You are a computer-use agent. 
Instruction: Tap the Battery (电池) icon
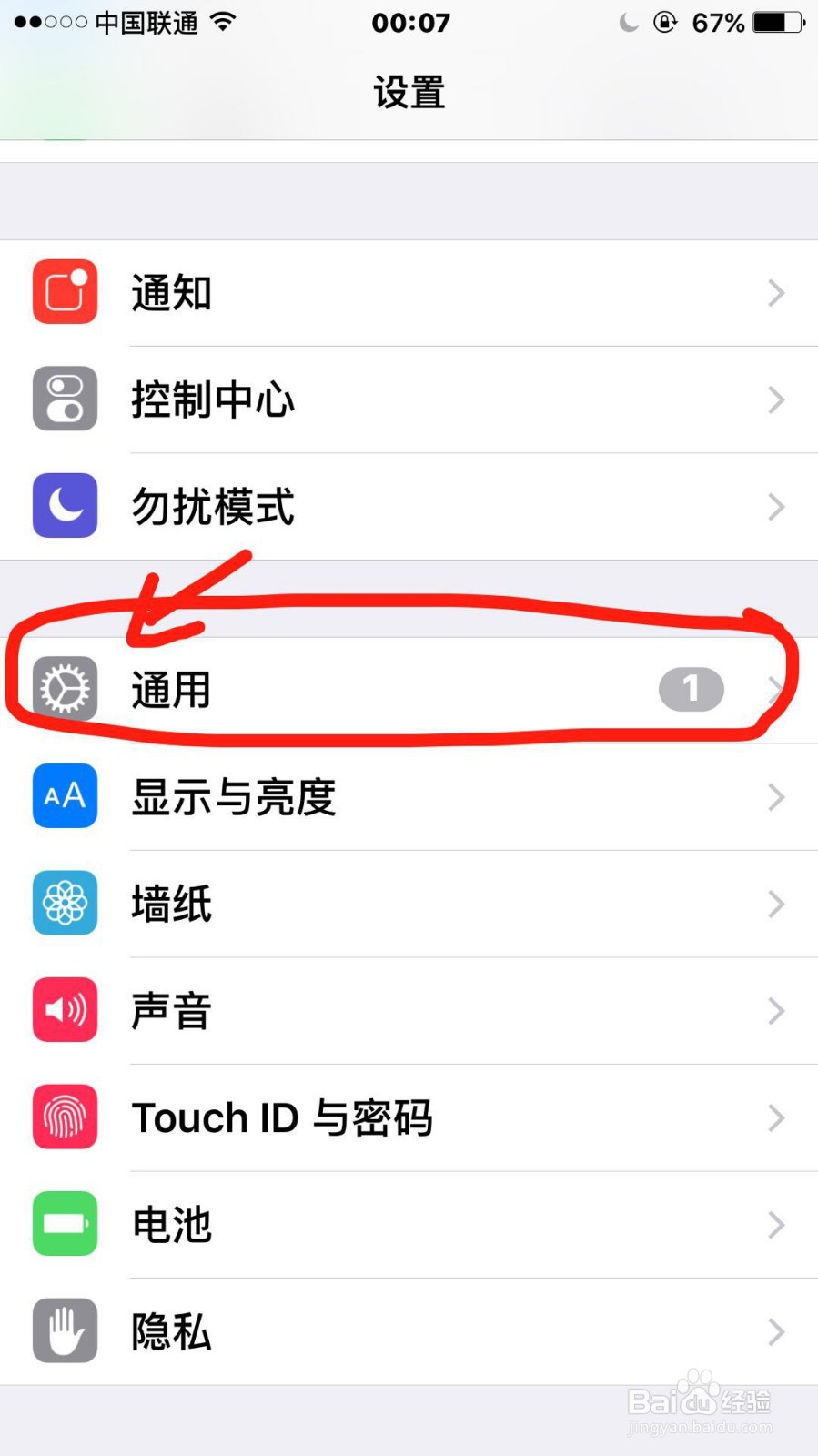coord(65,1224)
